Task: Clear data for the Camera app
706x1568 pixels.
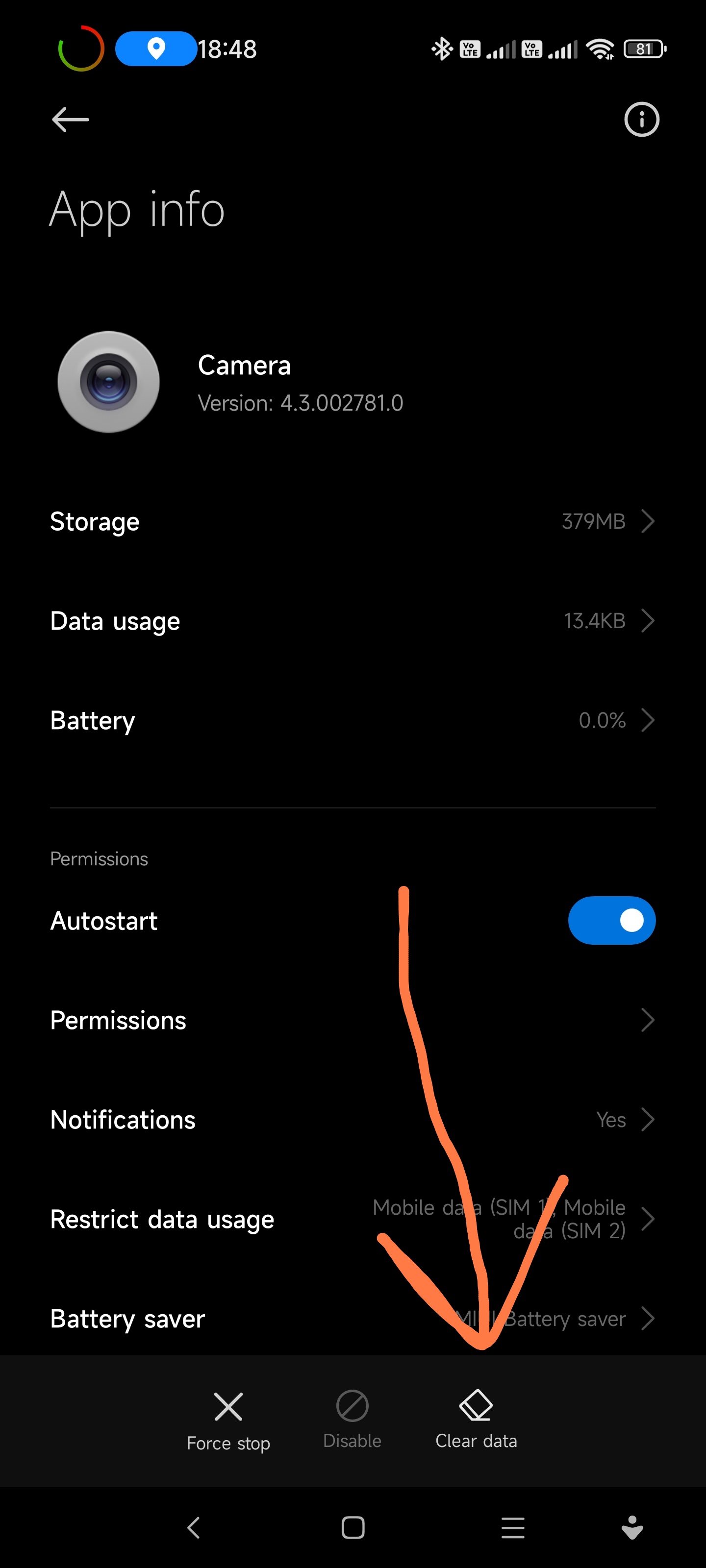Action: 477,1420
